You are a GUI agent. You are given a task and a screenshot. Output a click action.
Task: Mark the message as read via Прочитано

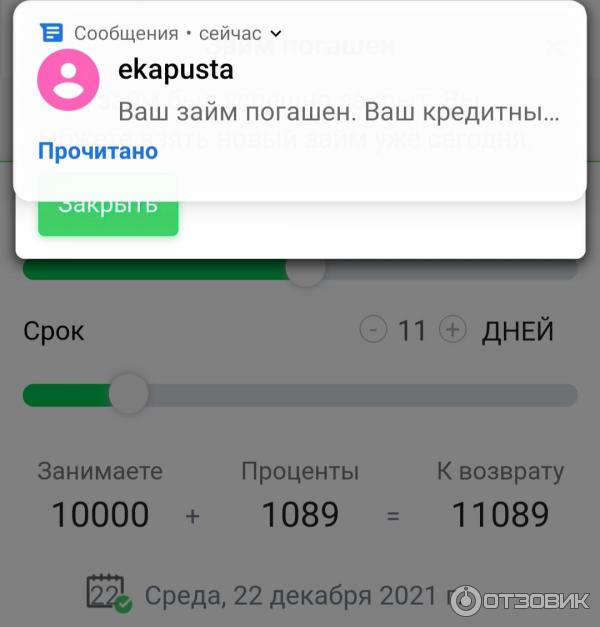click(98, 151)
